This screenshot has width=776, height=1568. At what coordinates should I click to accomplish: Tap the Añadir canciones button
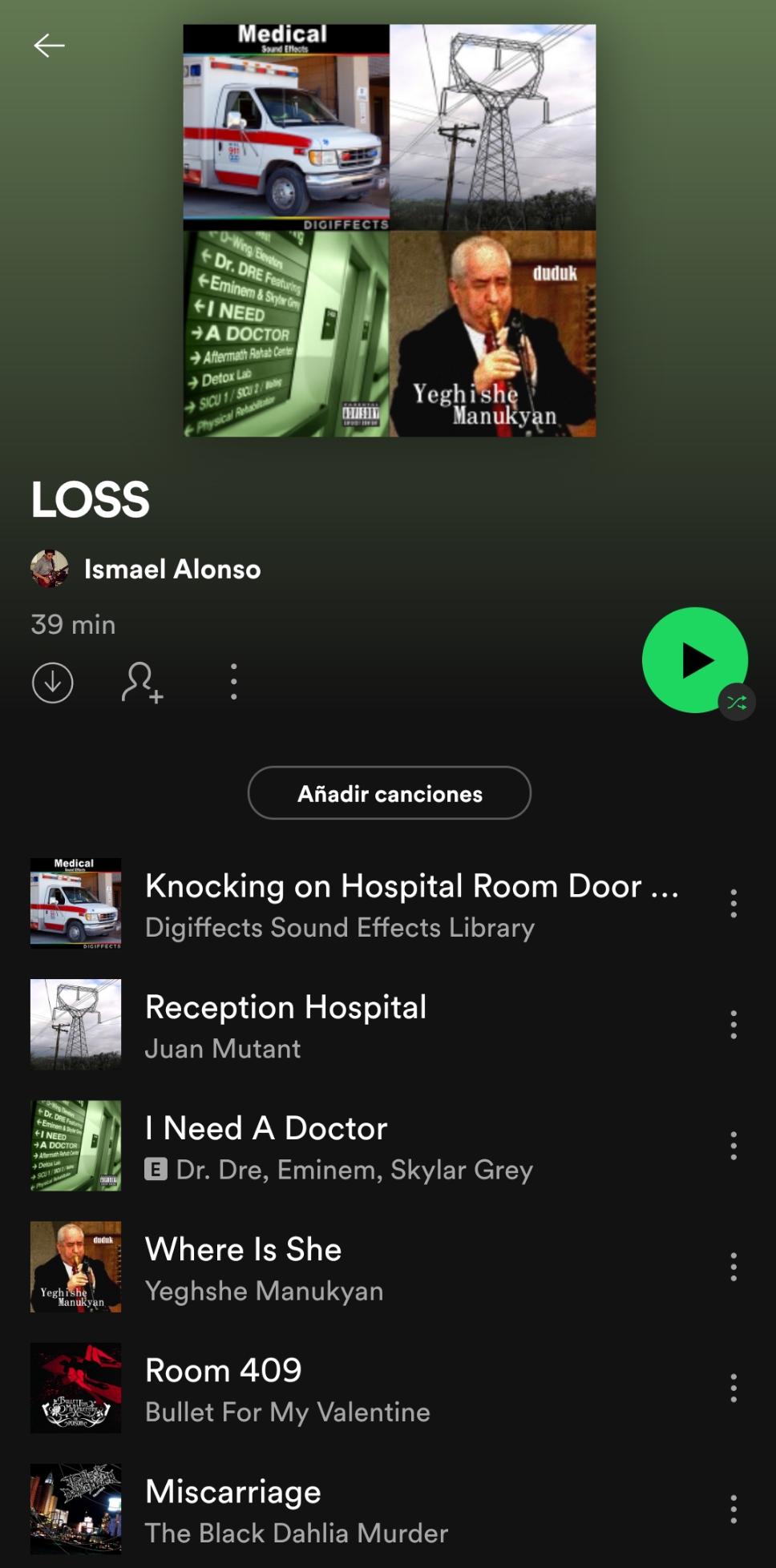click(390, 793)
